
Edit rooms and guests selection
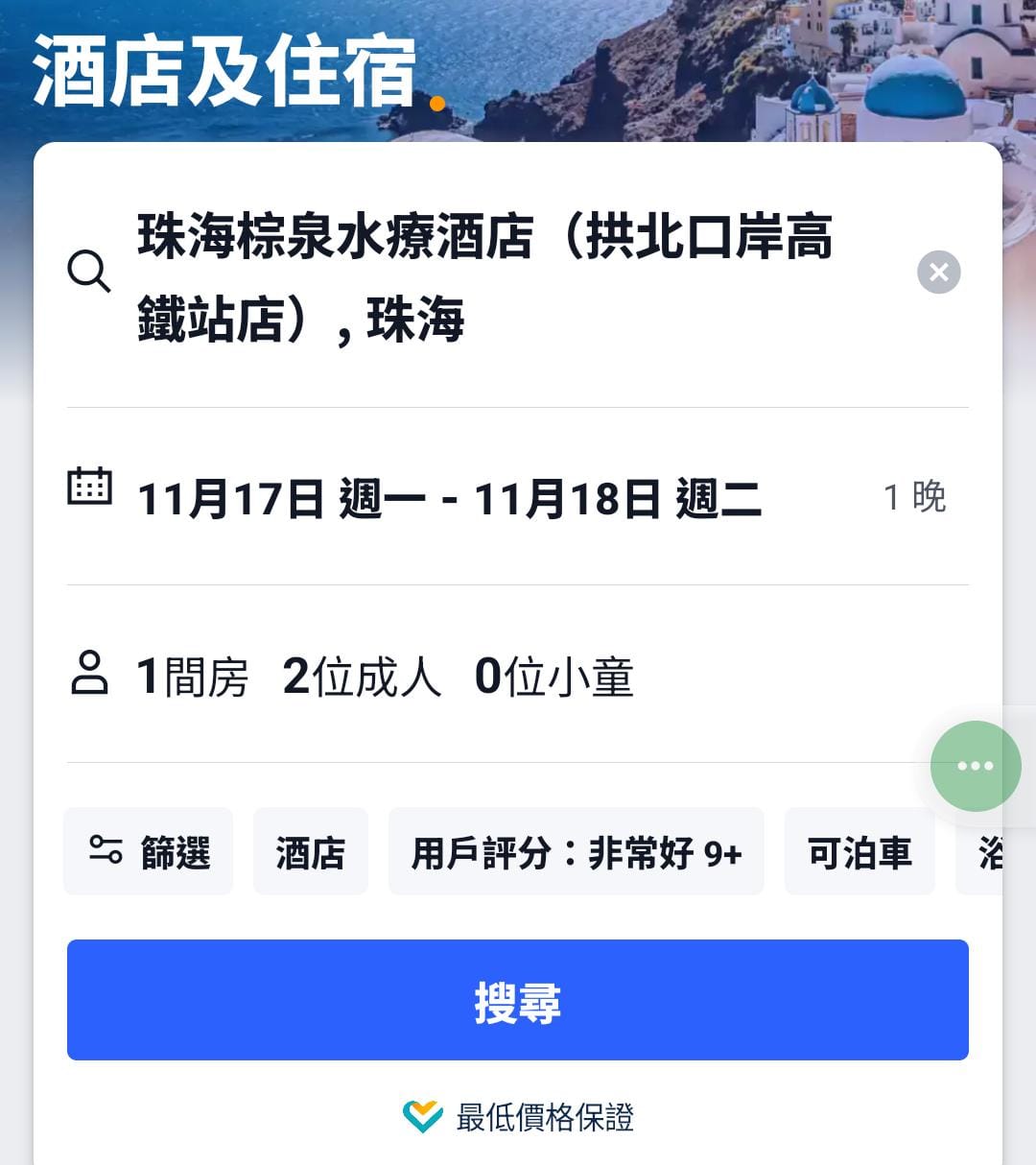[x=385, y=676]
